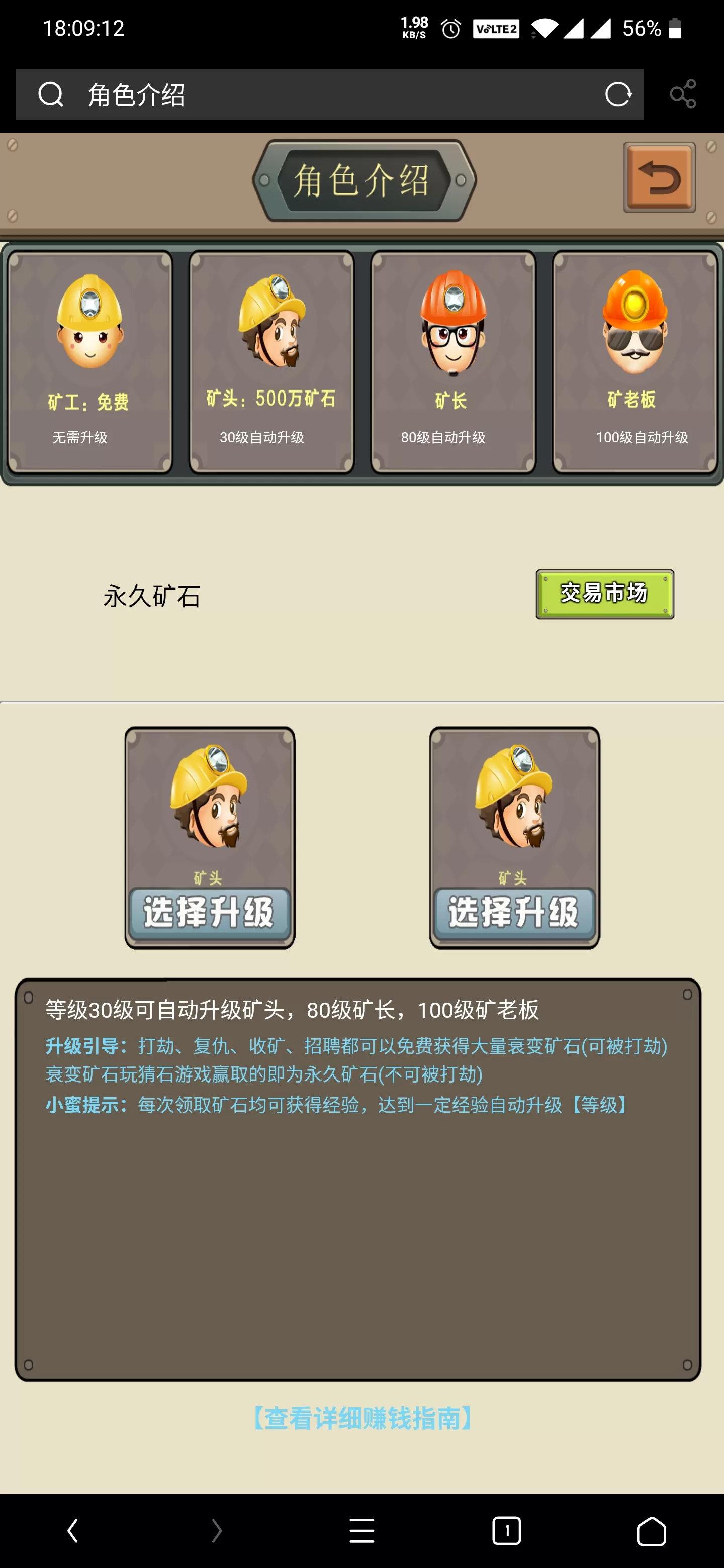Select the 矿工 free role card
This screenshot has height=1568, width=724.
pos(89,362)
